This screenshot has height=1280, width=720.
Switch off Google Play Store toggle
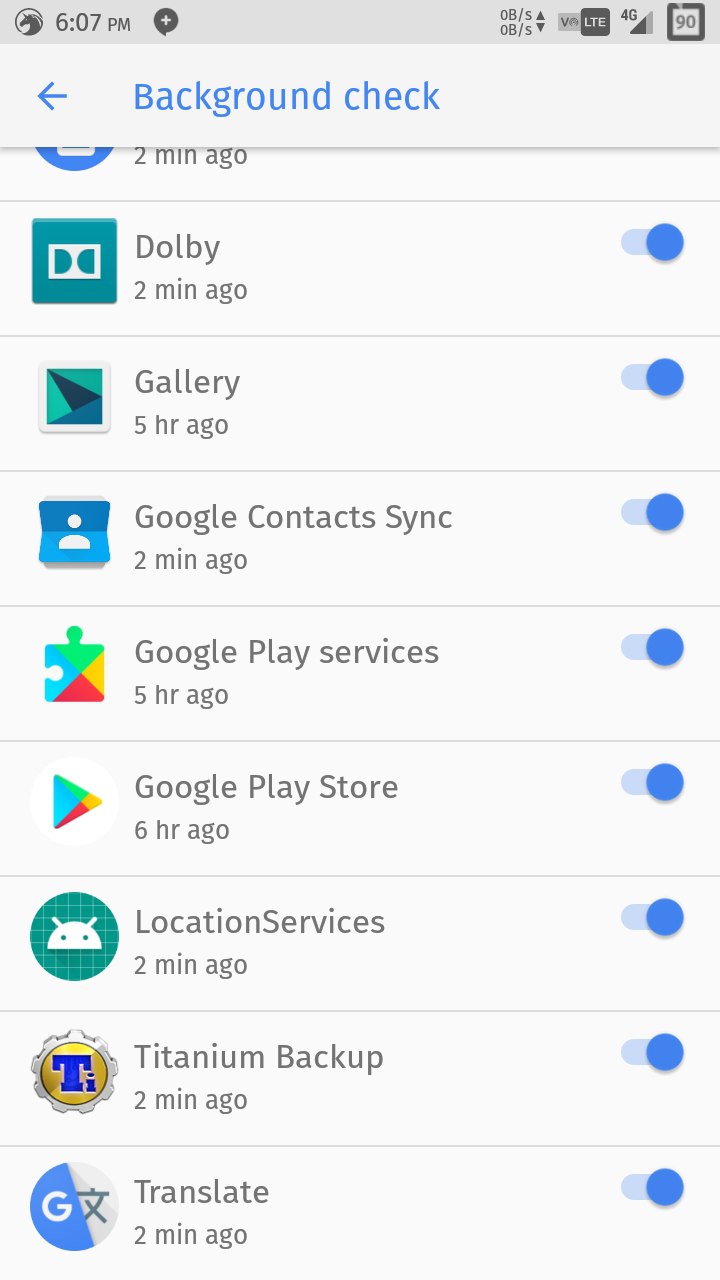tap(652, 783)
